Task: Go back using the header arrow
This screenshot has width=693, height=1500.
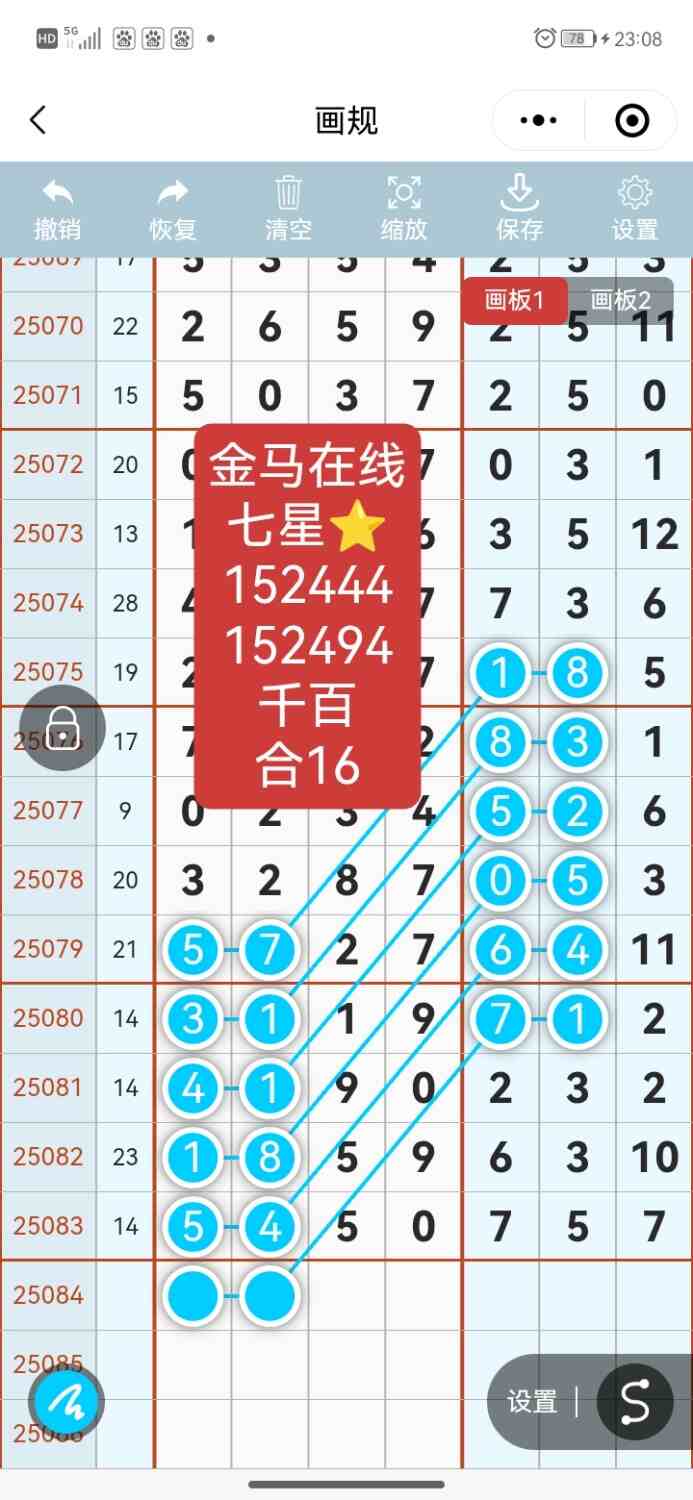Action: click(38, 121)
